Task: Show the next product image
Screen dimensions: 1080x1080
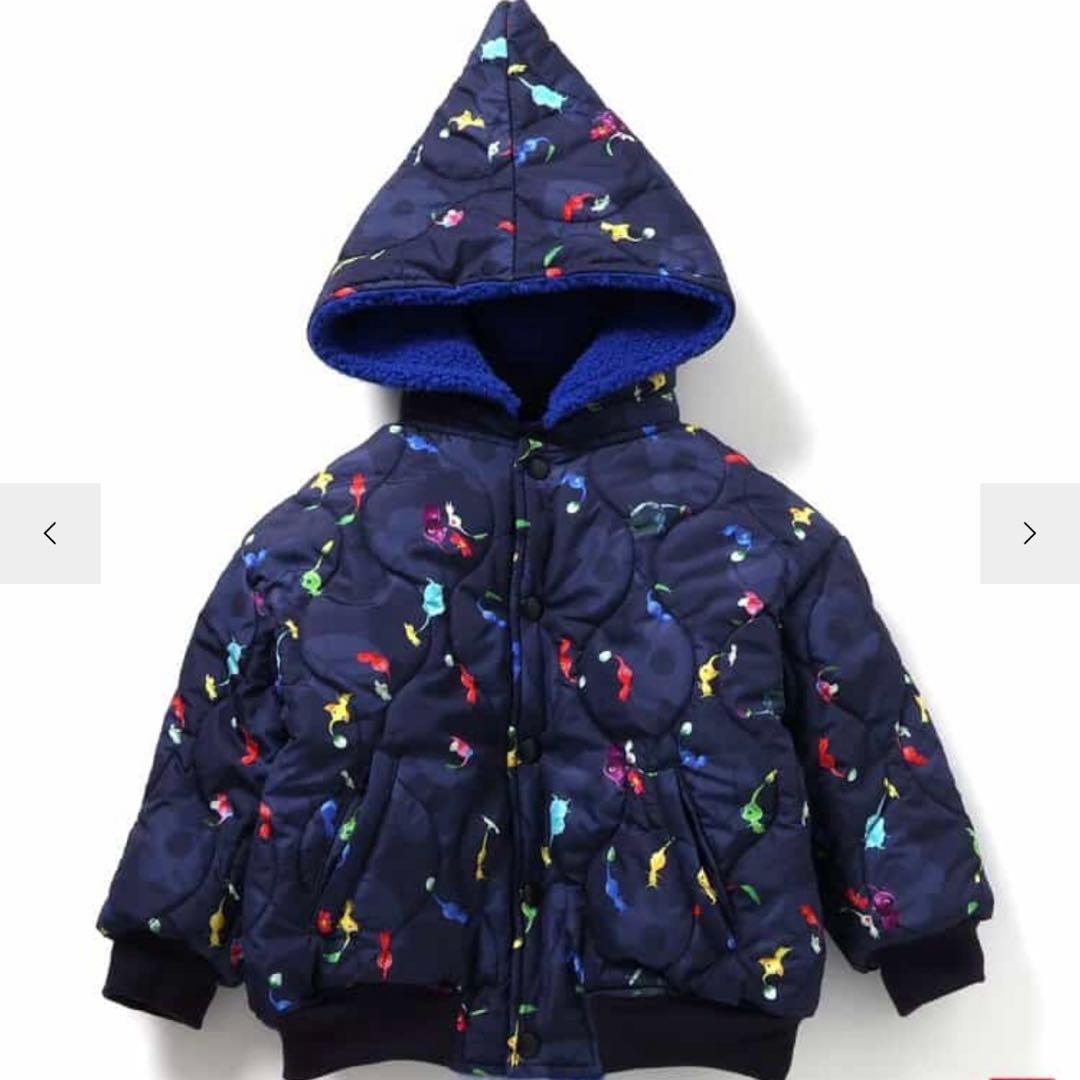Action: pos(1029,533)
